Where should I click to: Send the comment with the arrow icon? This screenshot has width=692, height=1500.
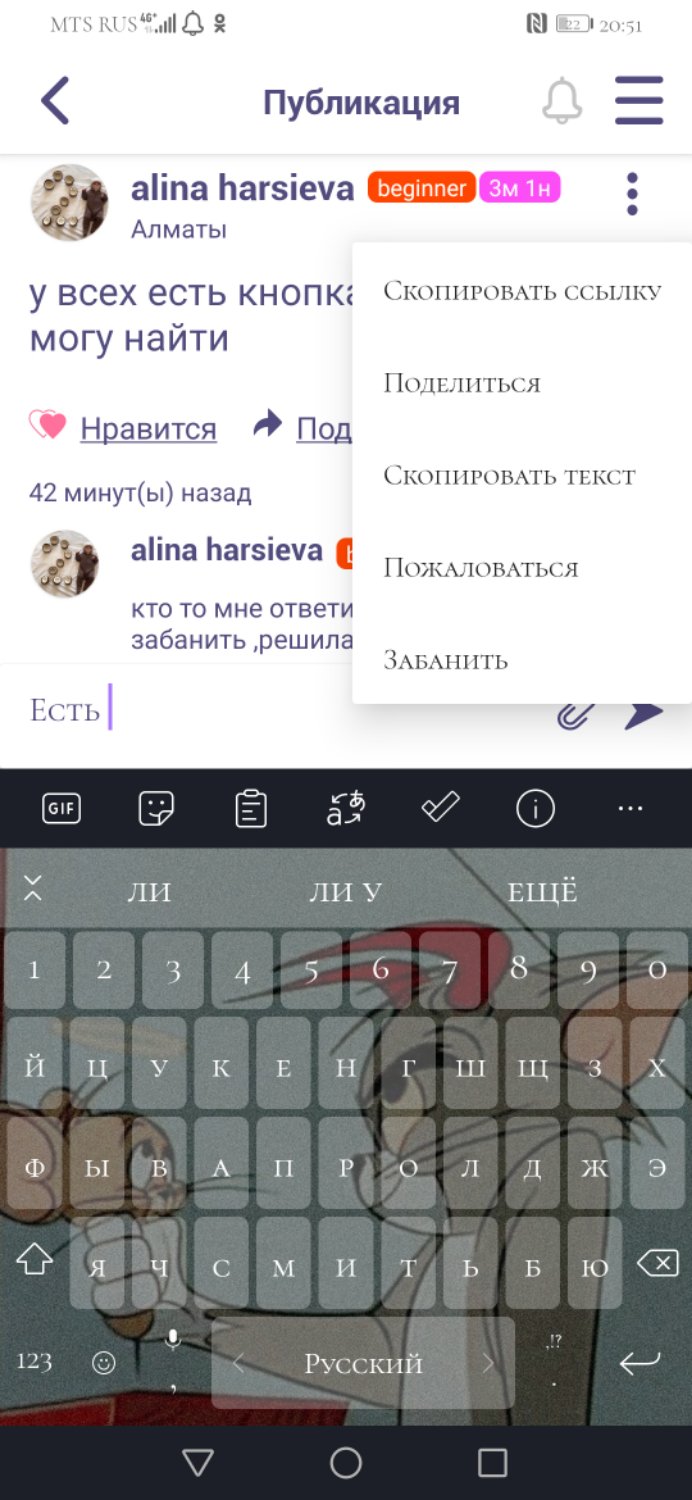[x=644, y=713]
